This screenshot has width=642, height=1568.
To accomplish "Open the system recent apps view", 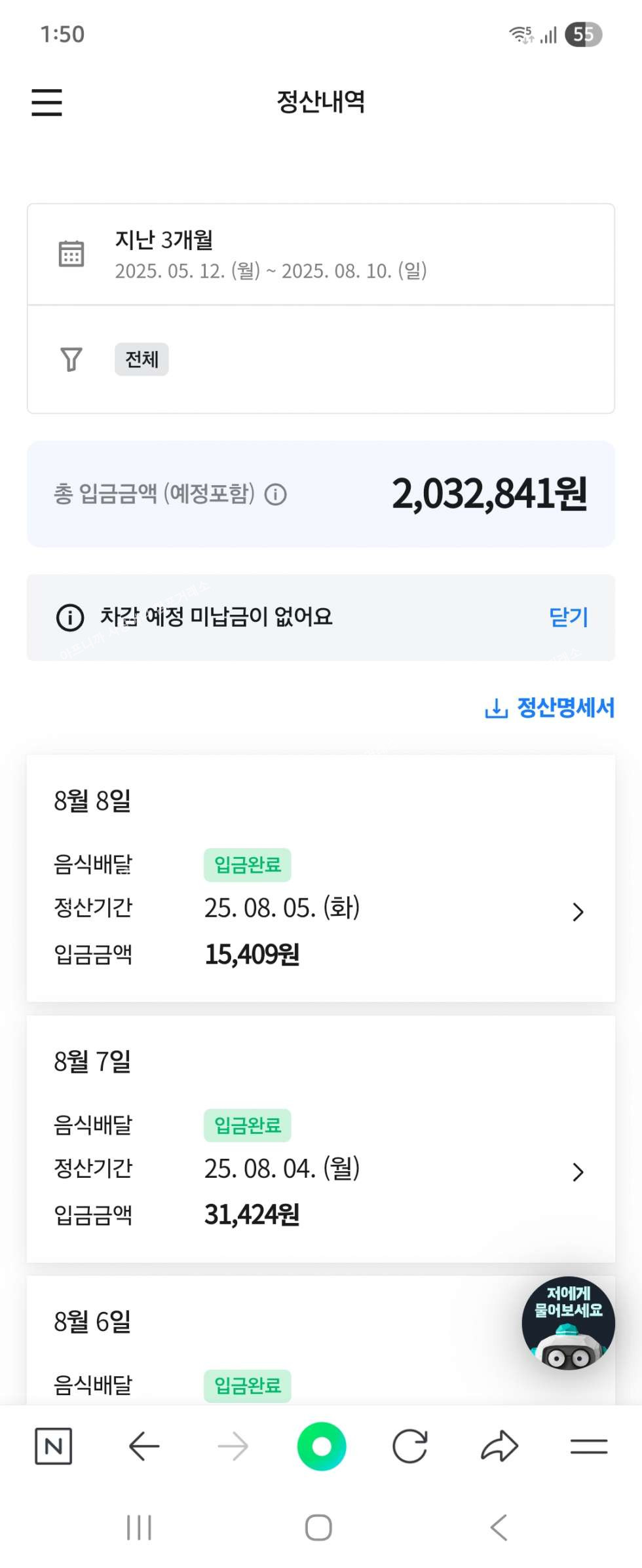I will tap(139, 1528).
